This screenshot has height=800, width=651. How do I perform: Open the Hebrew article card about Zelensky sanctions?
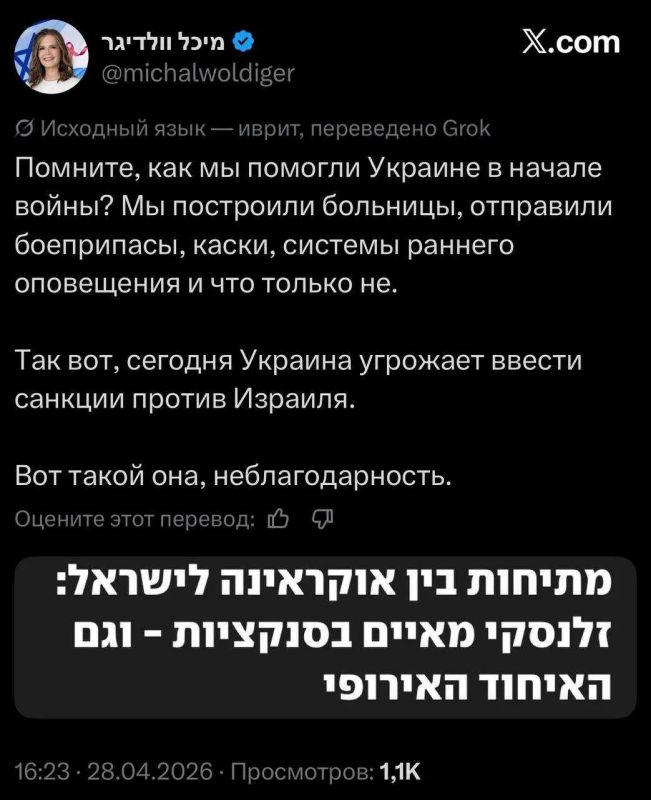[x=326, y=637]
